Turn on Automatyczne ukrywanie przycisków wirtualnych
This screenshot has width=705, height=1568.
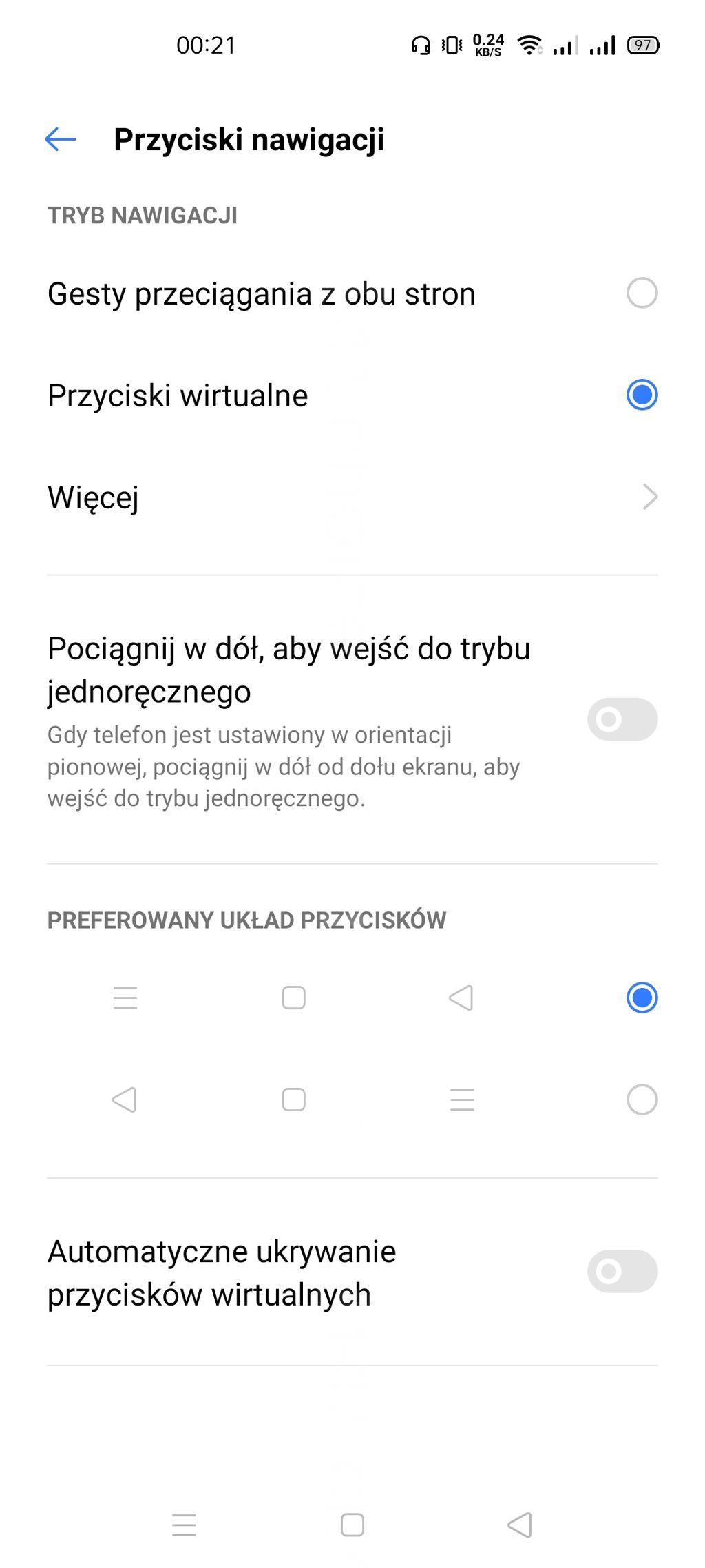coord(622,1272)
